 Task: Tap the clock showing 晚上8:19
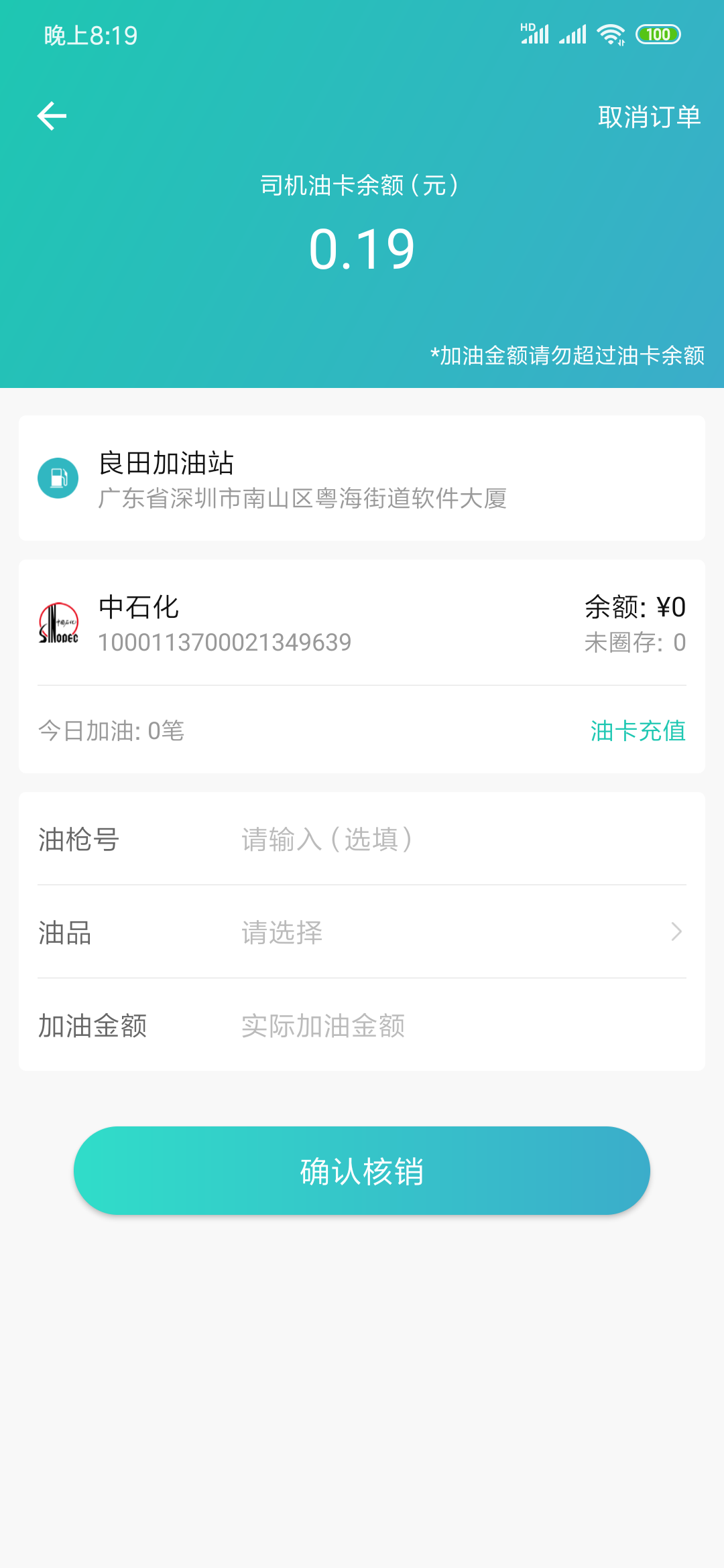click(x=86, y=36)
